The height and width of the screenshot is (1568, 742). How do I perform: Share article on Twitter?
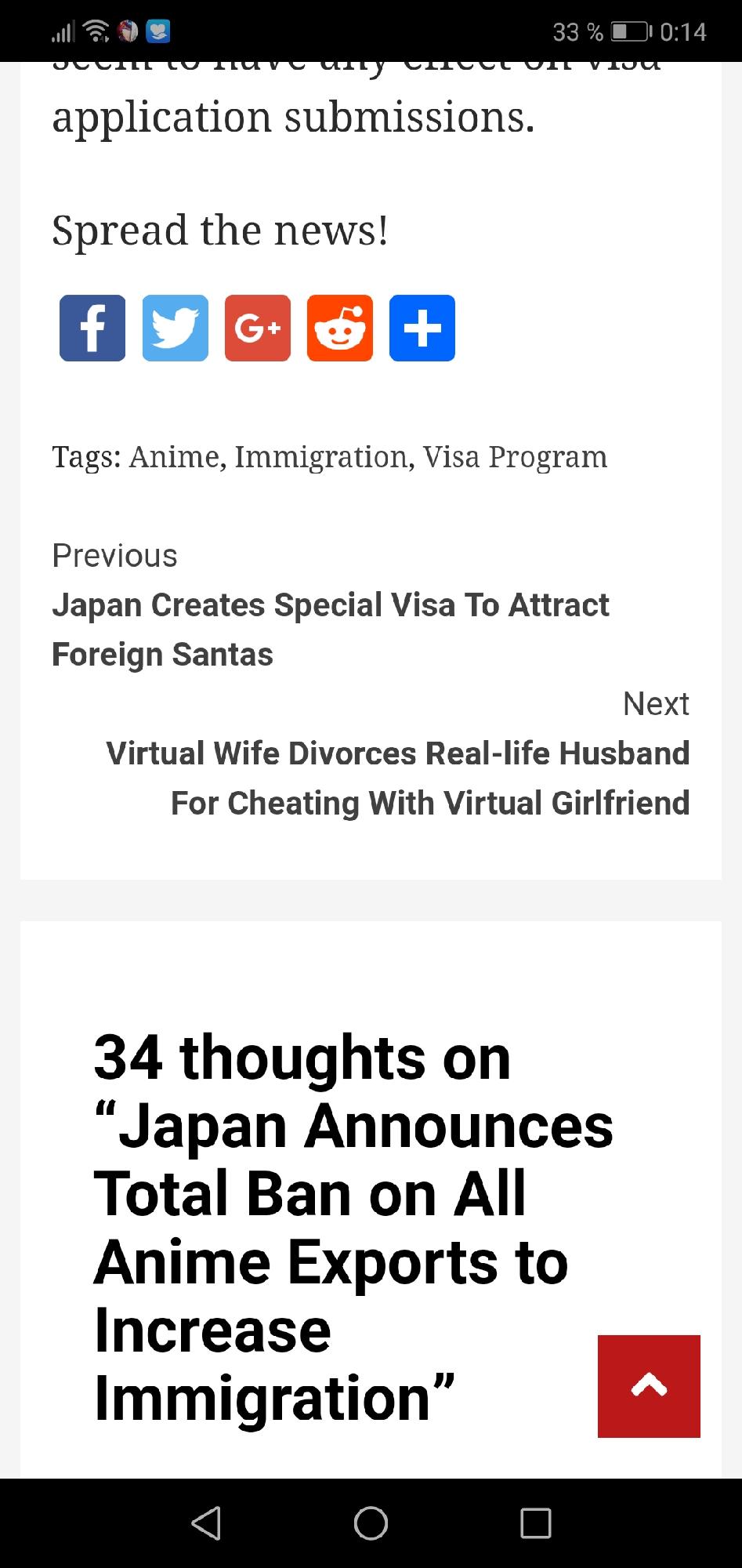175,328
